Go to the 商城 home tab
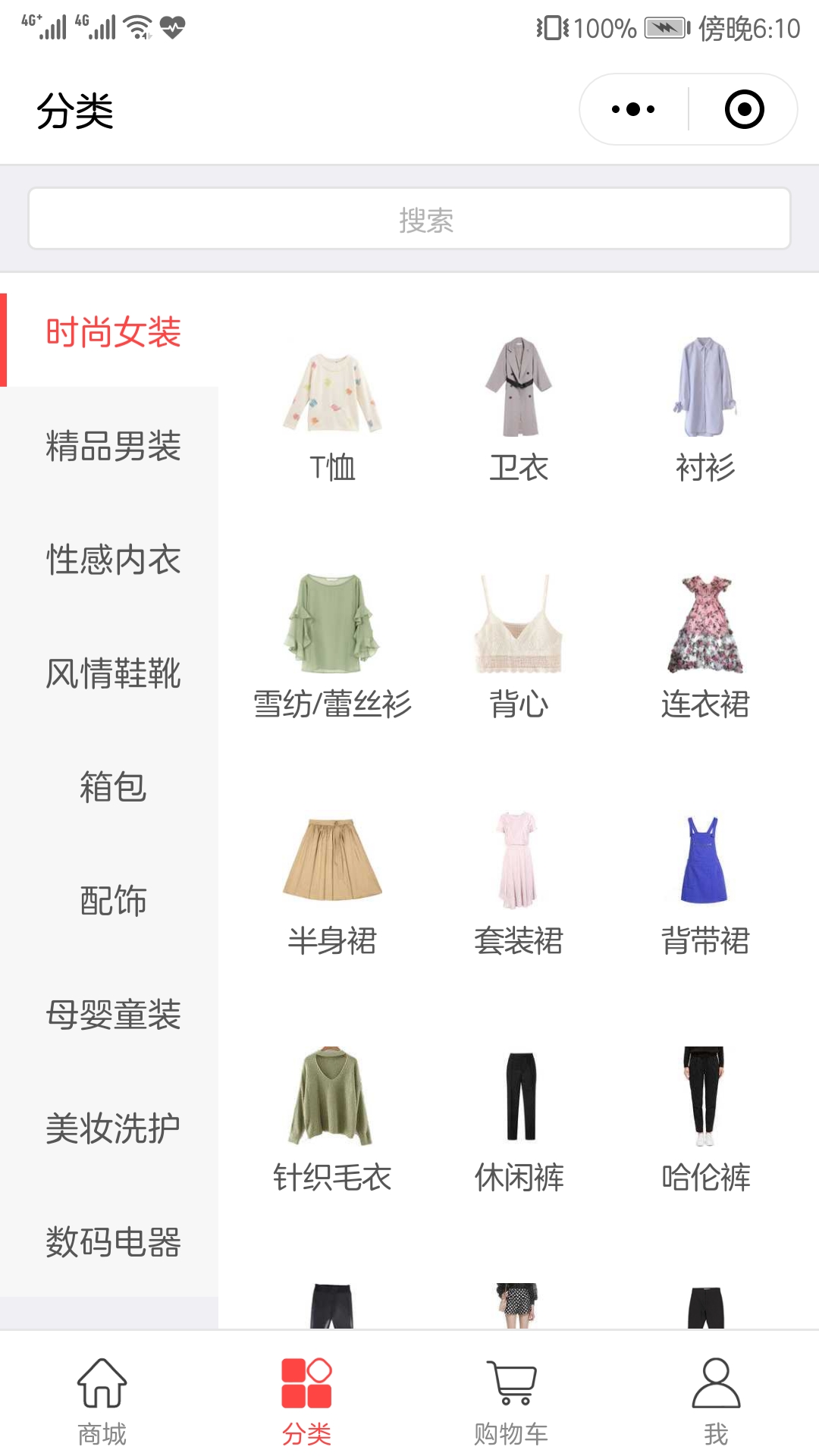 (102, 1401)
